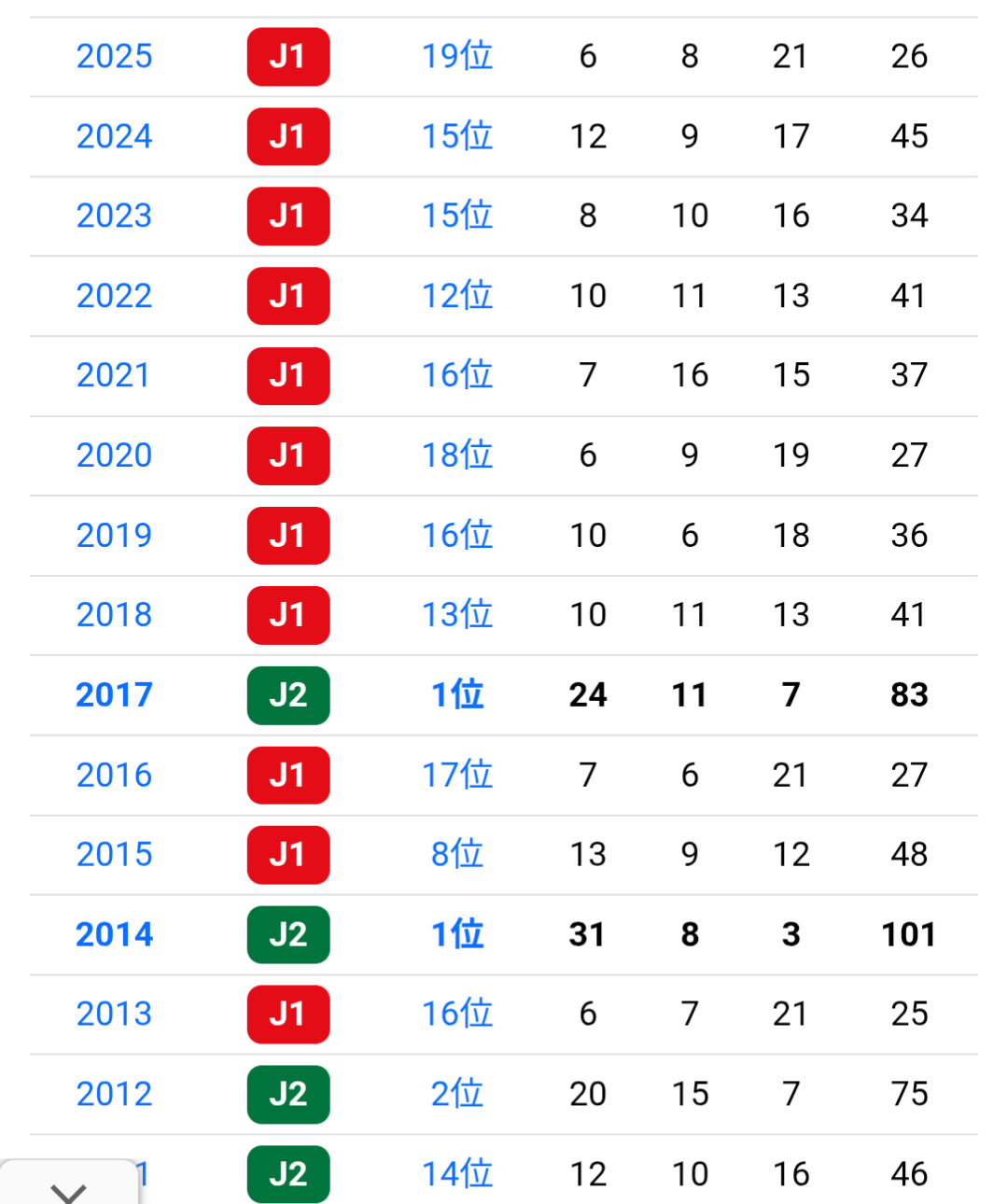Open the 2位 ranking link
Viewport: 1007px width, 1204px height.
tap(457, 1094)
